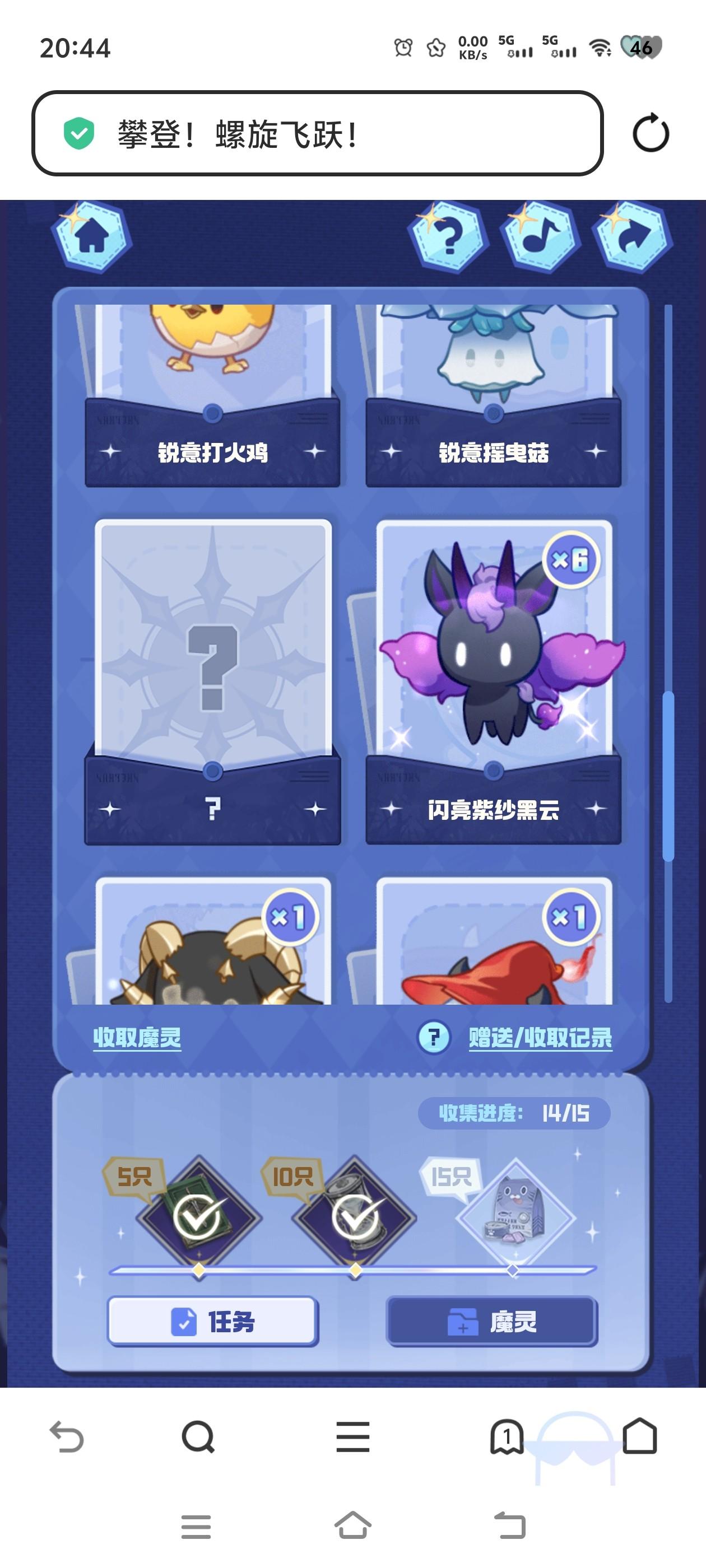Share the event via arrow icon
This screenshot has width=706, height=1568.
631,237
